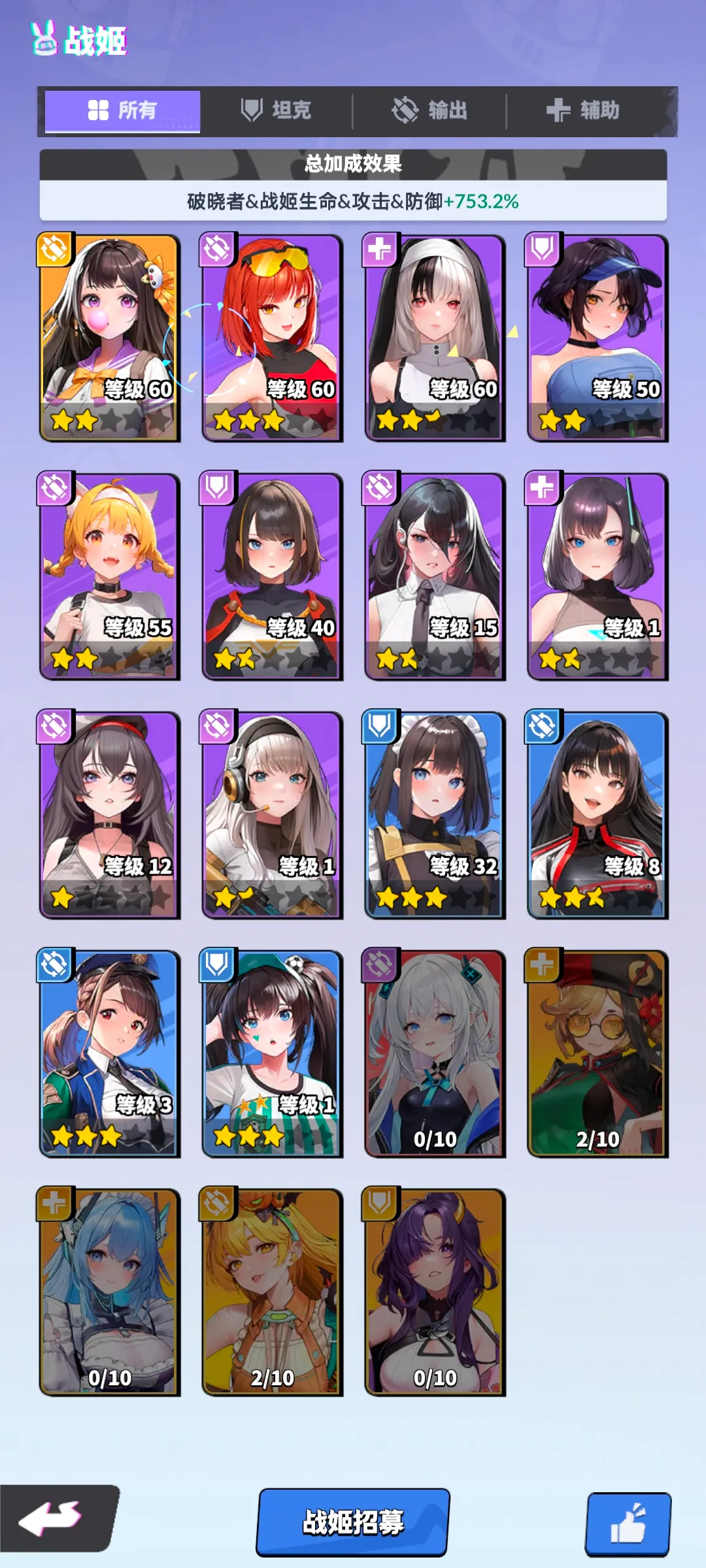
Task: Open the brown bob tank card, level 40
Action: coord(272,576)
